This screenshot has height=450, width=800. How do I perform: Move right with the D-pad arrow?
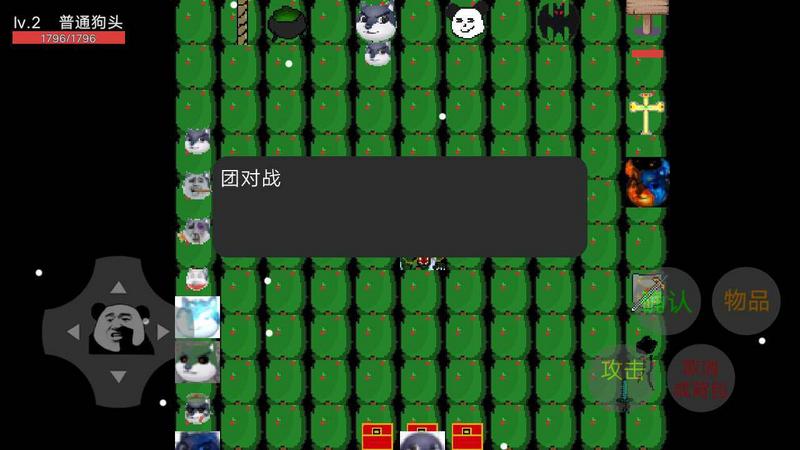162,332
